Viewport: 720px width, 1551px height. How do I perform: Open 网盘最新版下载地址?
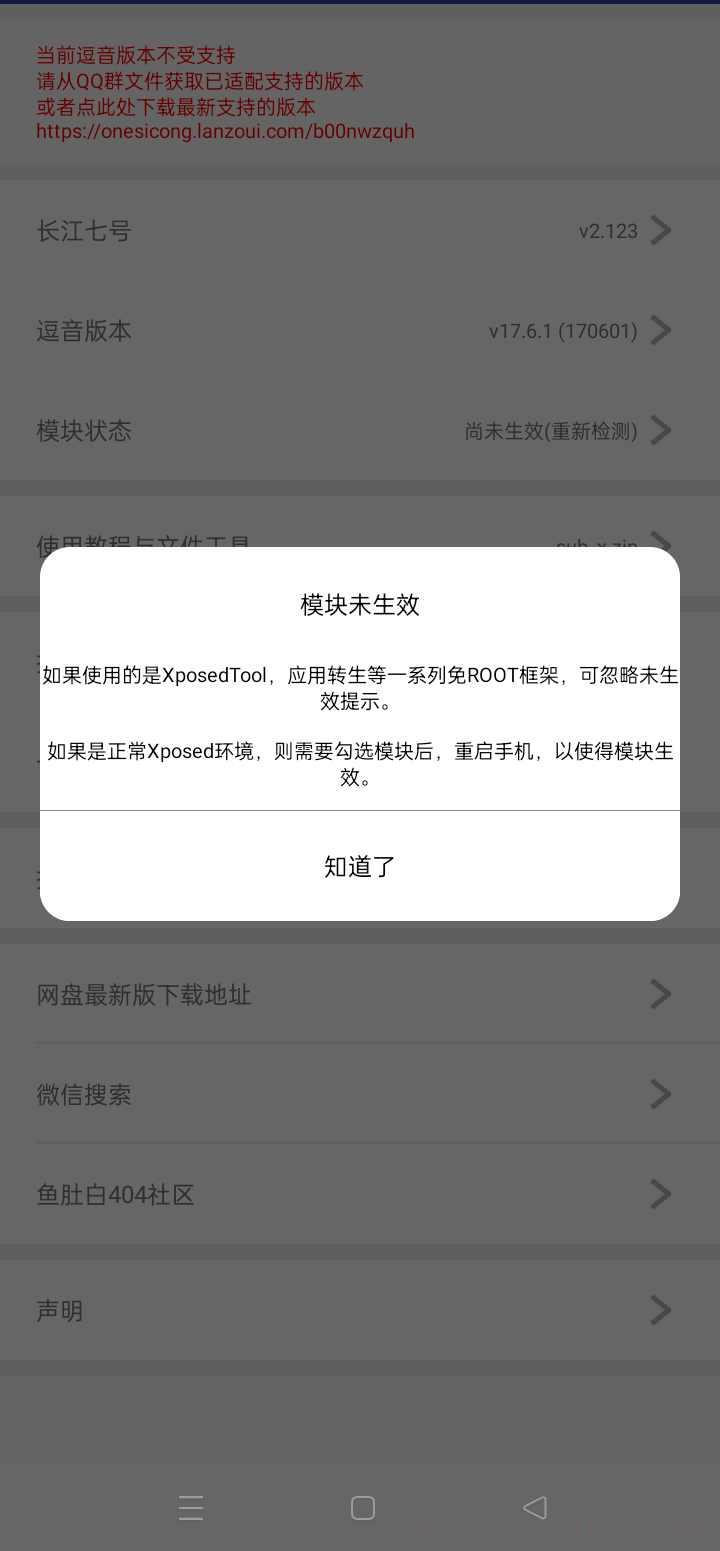coord(360,994)
